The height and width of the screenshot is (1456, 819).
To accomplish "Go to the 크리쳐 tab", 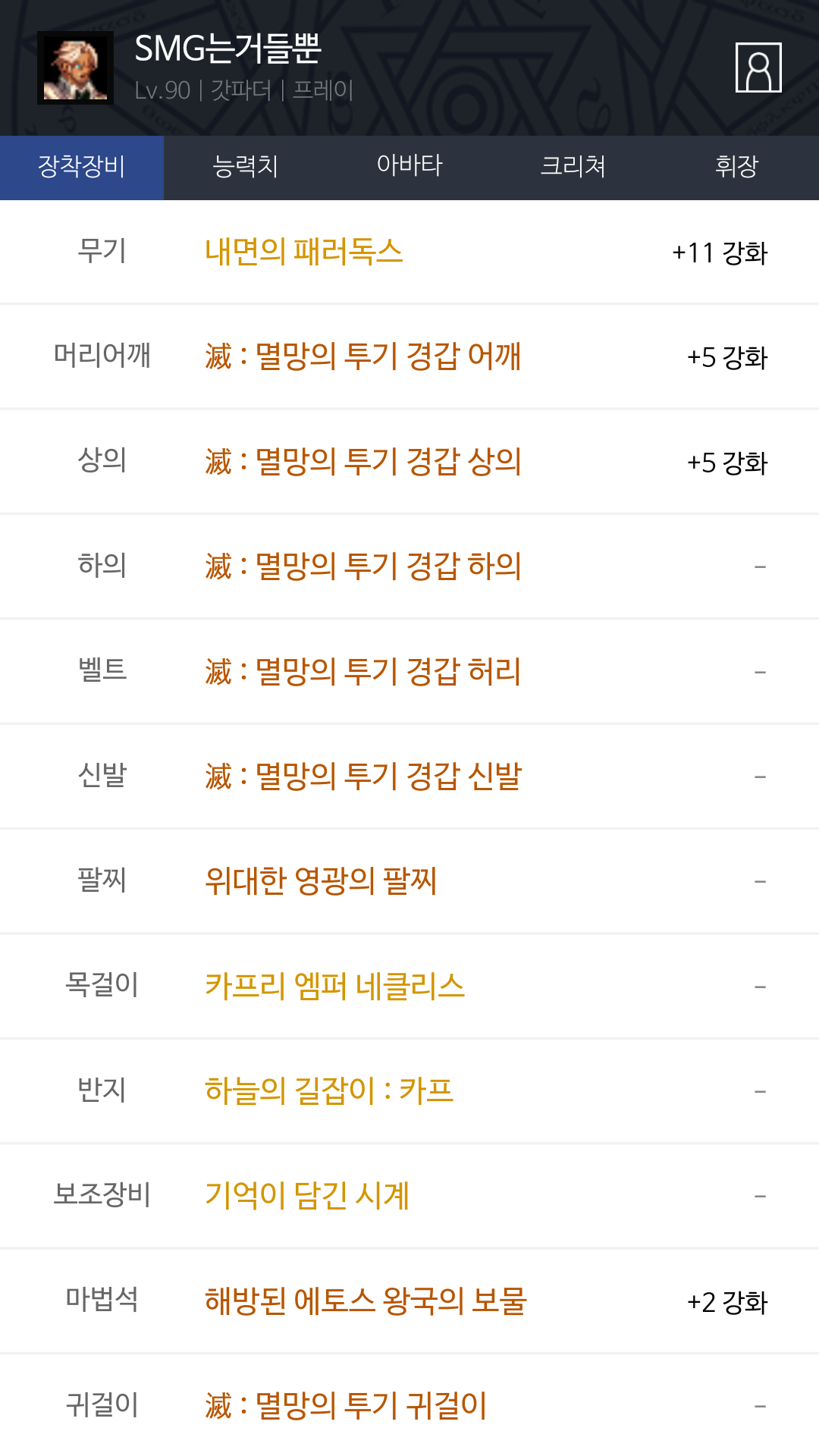I will (573, 168).
